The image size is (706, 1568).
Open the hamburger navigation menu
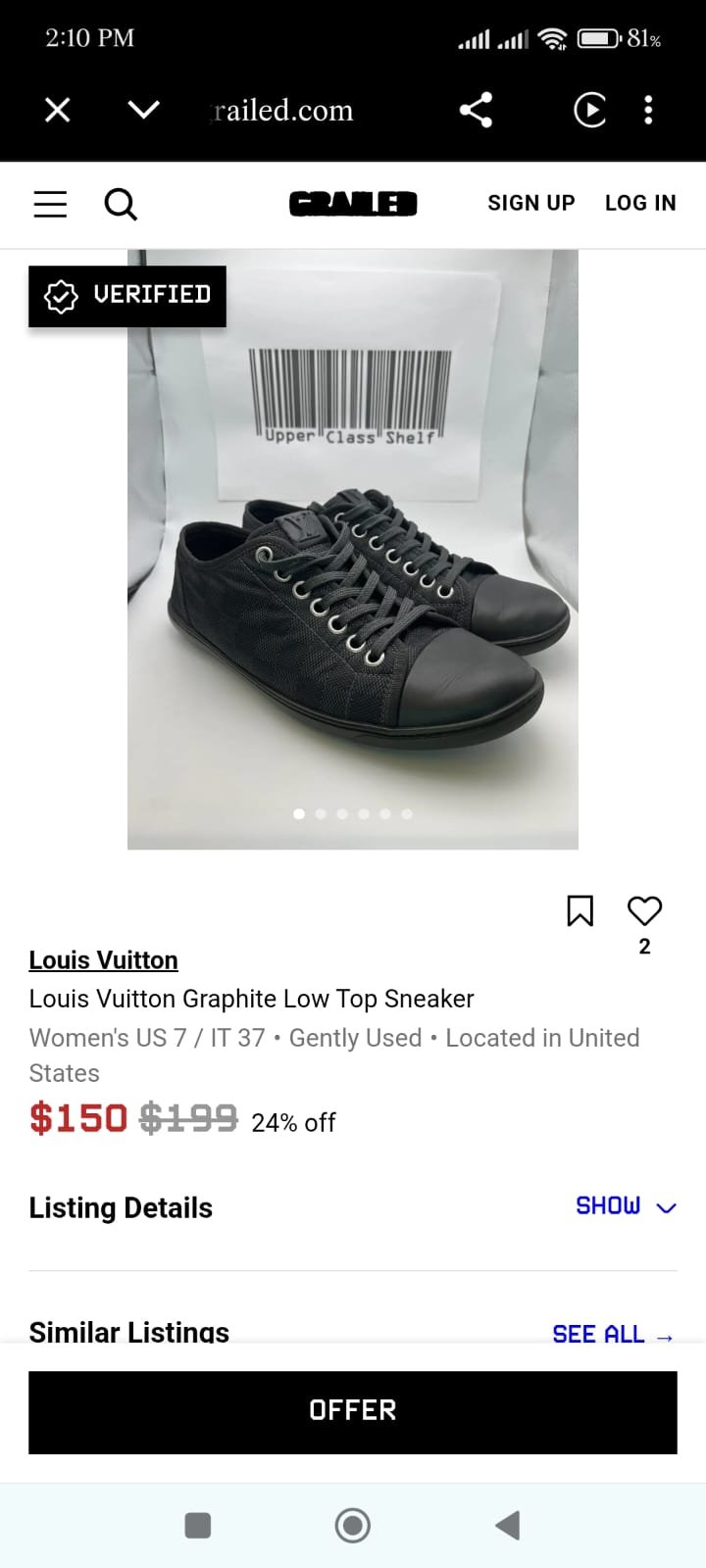tap(50, 204)
